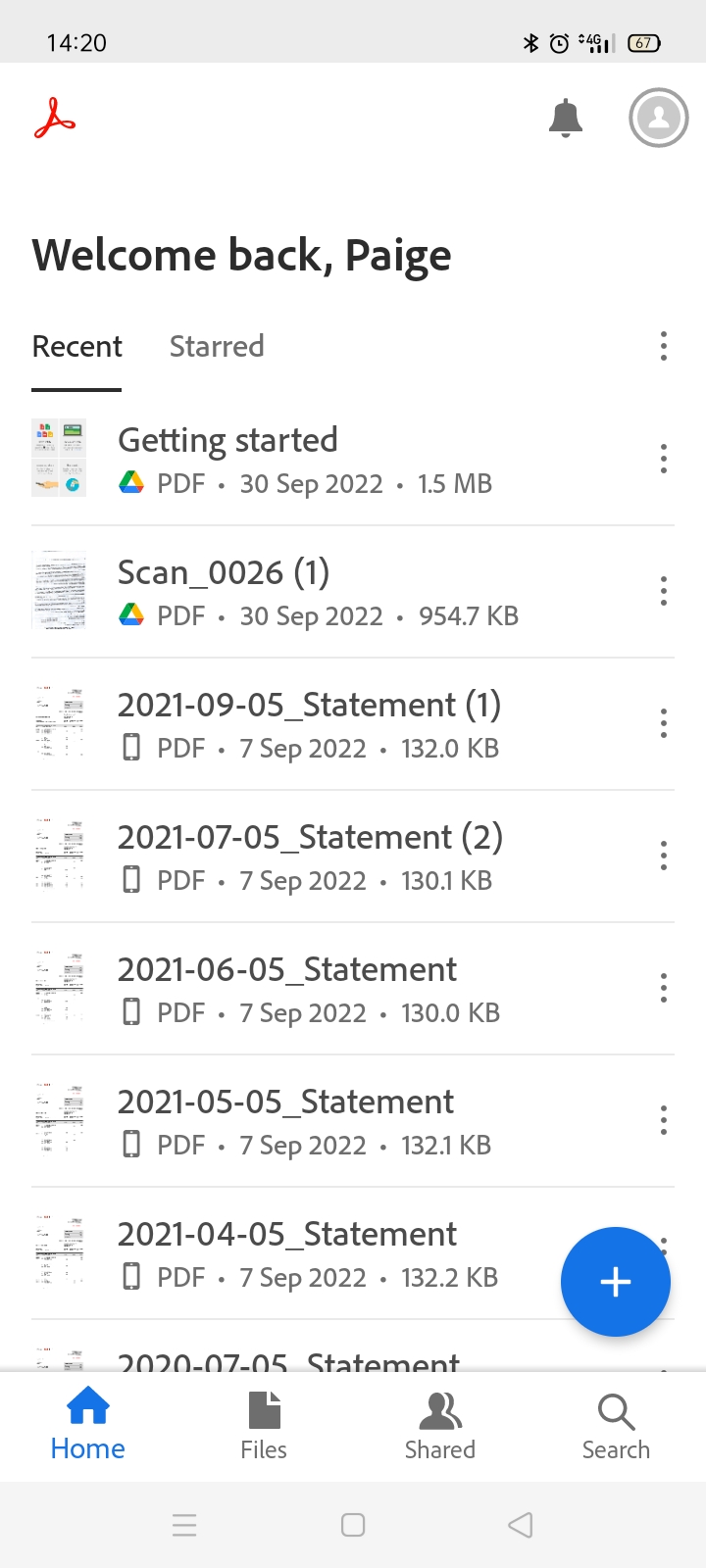Viewport: 706px width, 1568px height.
Task: Switch to the Starred tab
Action: 216,346
